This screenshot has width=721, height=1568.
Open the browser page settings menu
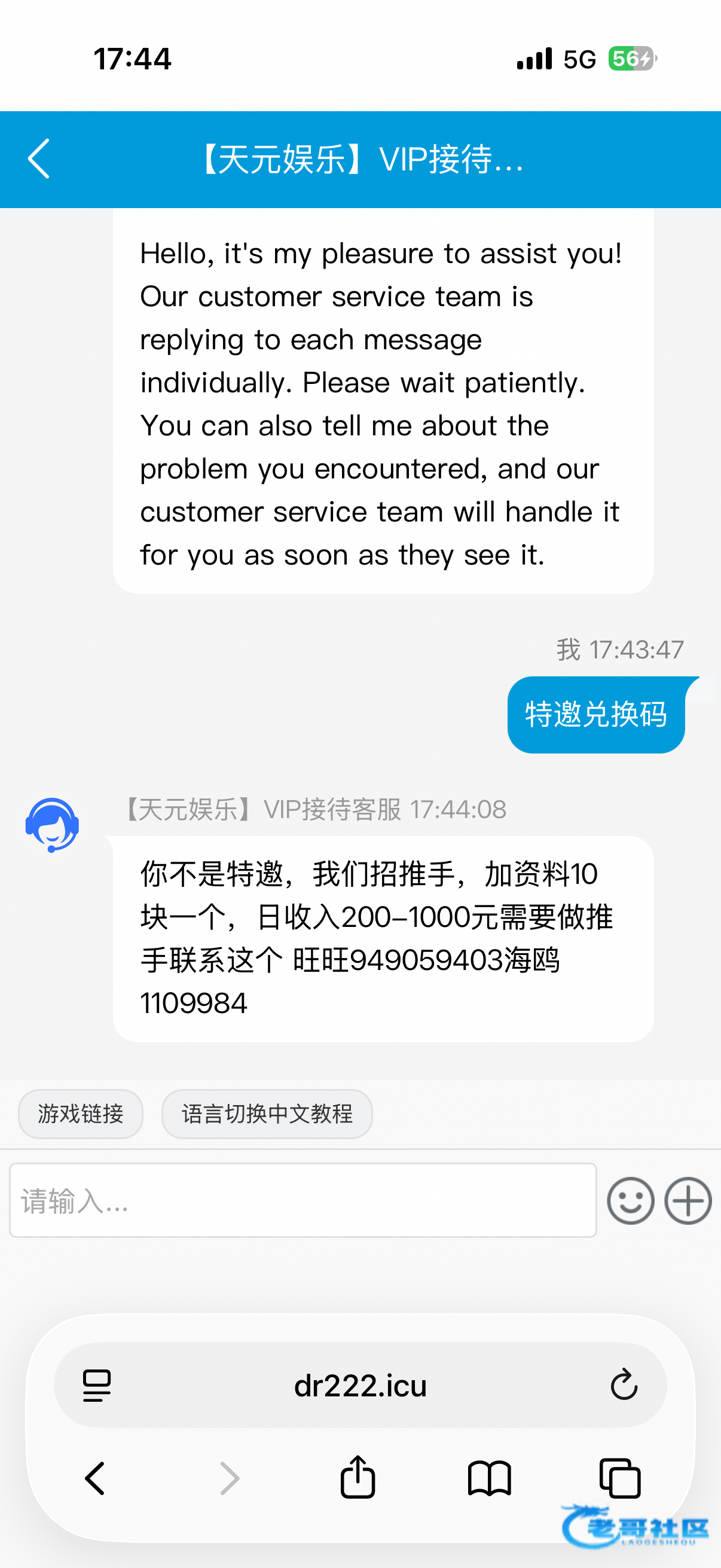click(x=97, y=1386)
